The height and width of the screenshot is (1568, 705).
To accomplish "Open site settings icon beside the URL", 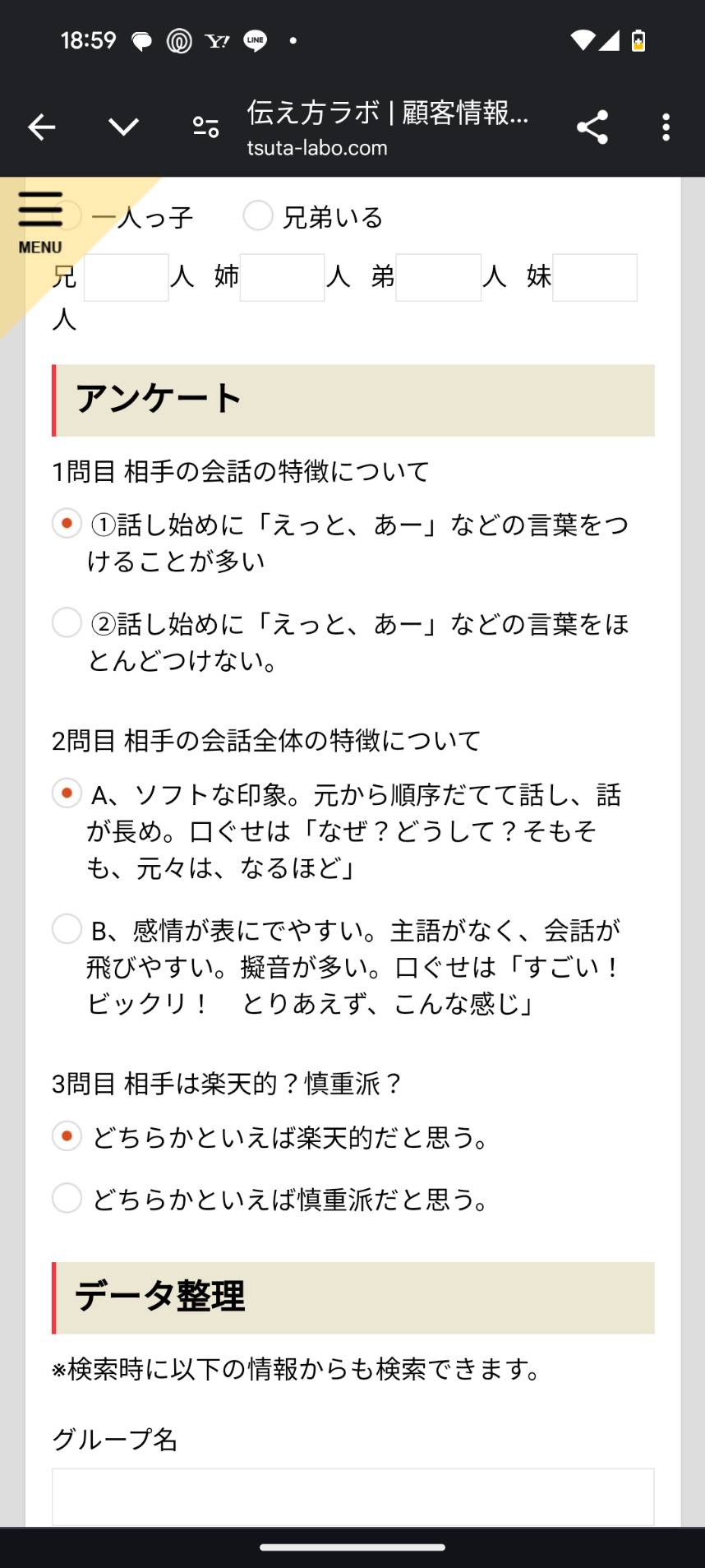I will 205,127.
